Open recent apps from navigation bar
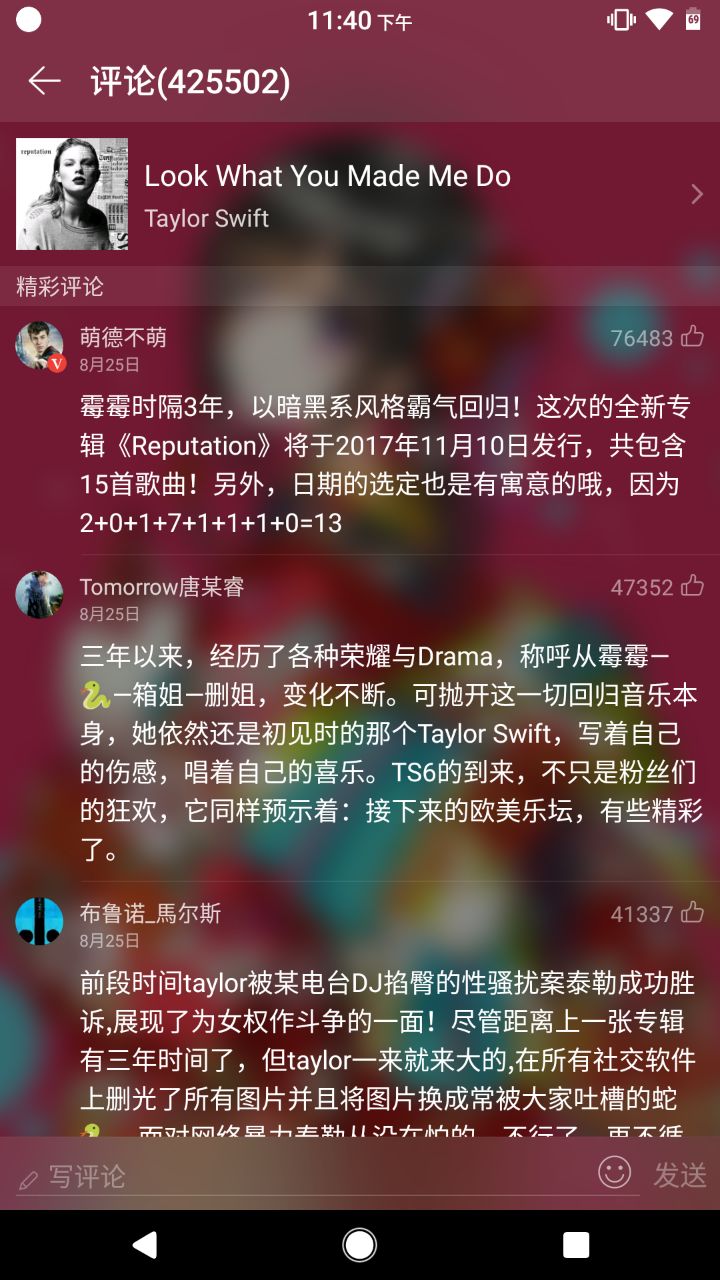 [x=576, y=1244]
